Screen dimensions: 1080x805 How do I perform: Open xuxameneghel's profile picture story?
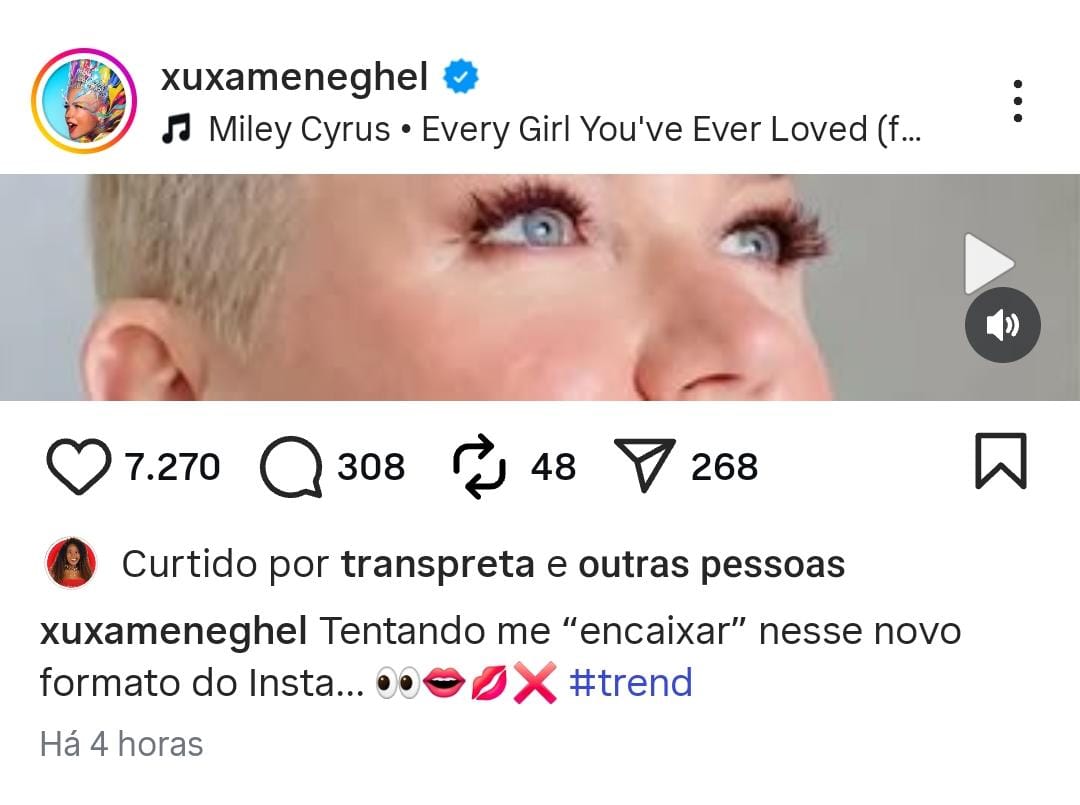coord(84,101)
